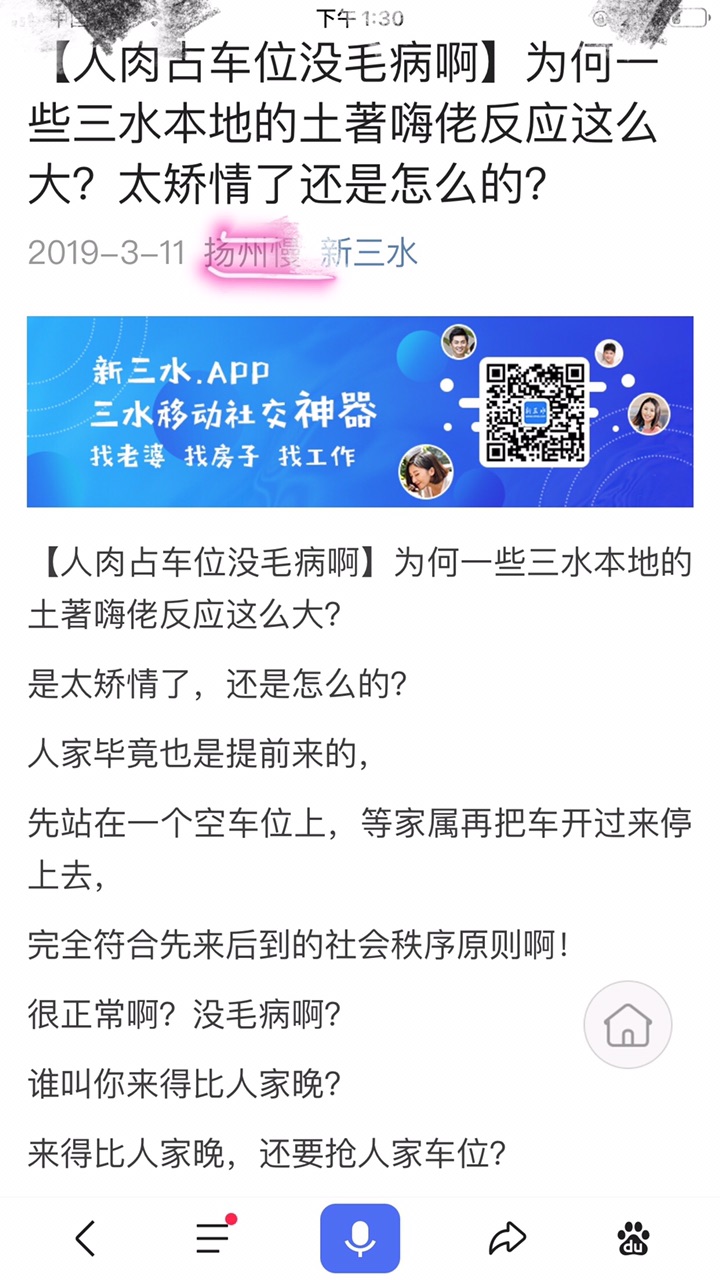
Task: Tap the floating home button
Action: pyautogui.click(x=628, y=1025)
